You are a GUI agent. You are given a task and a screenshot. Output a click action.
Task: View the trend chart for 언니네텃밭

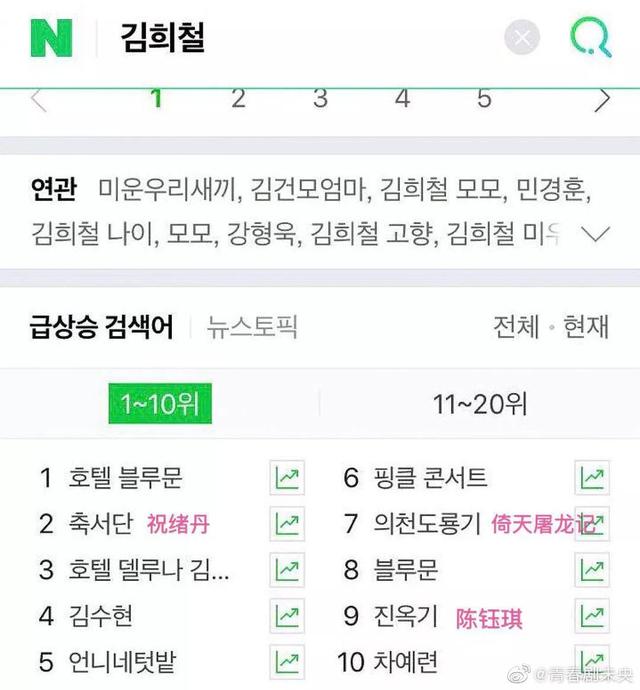pyautogui.click(x=287, y=661)
